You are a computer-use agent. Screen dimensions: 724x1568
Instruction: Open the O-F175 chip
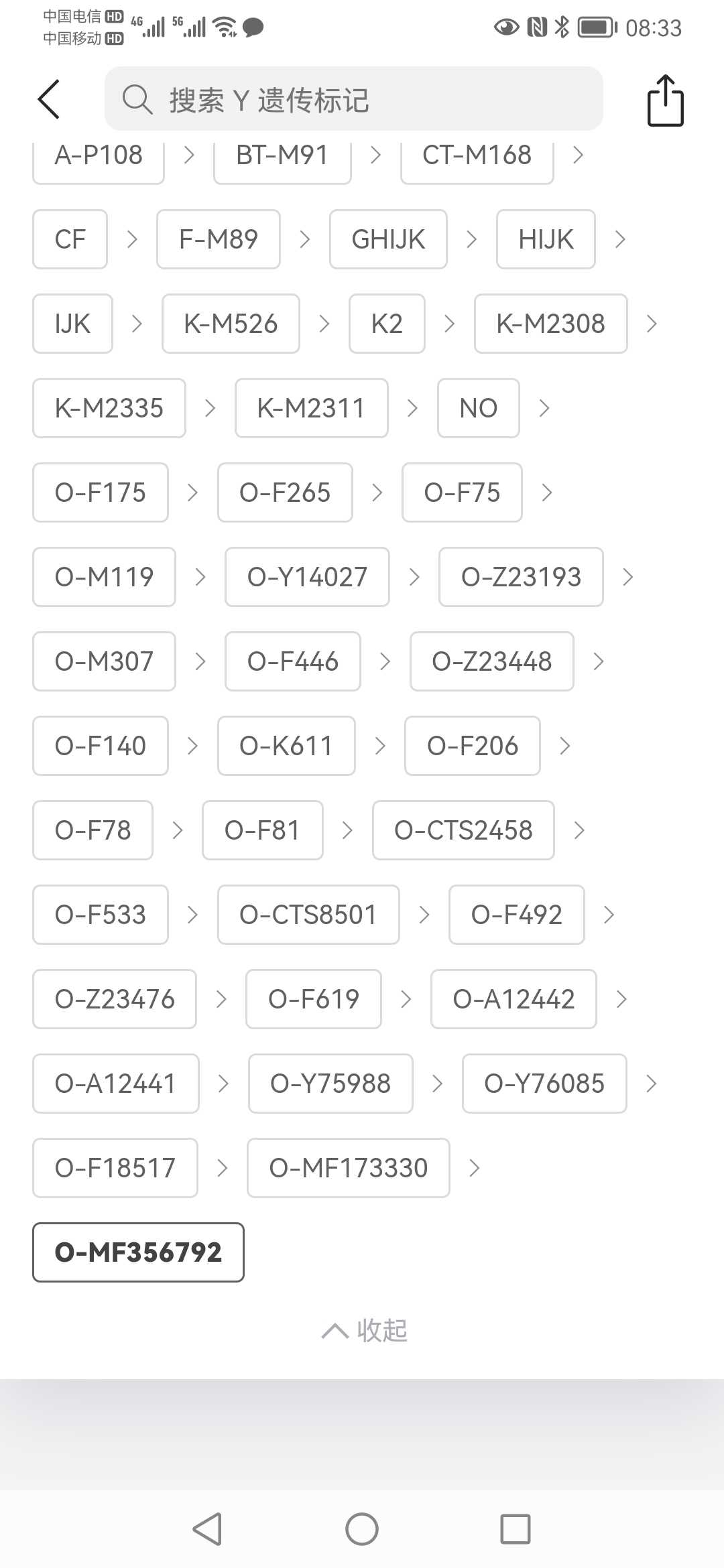click(101, 493)
